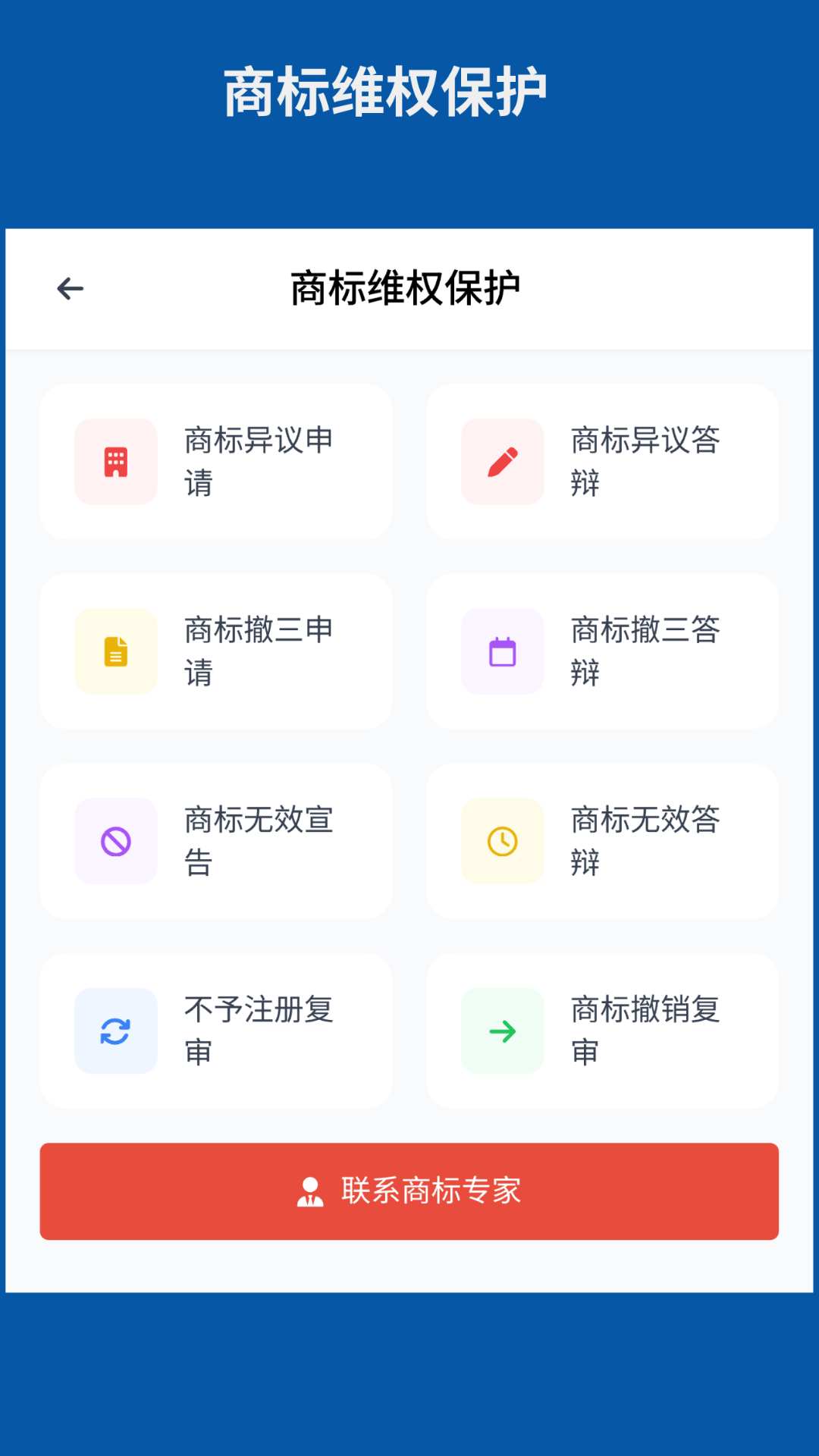Open 商标异议答辩 service card
The height and width of the screenshot is (1456, 819).
click(603, 462)
